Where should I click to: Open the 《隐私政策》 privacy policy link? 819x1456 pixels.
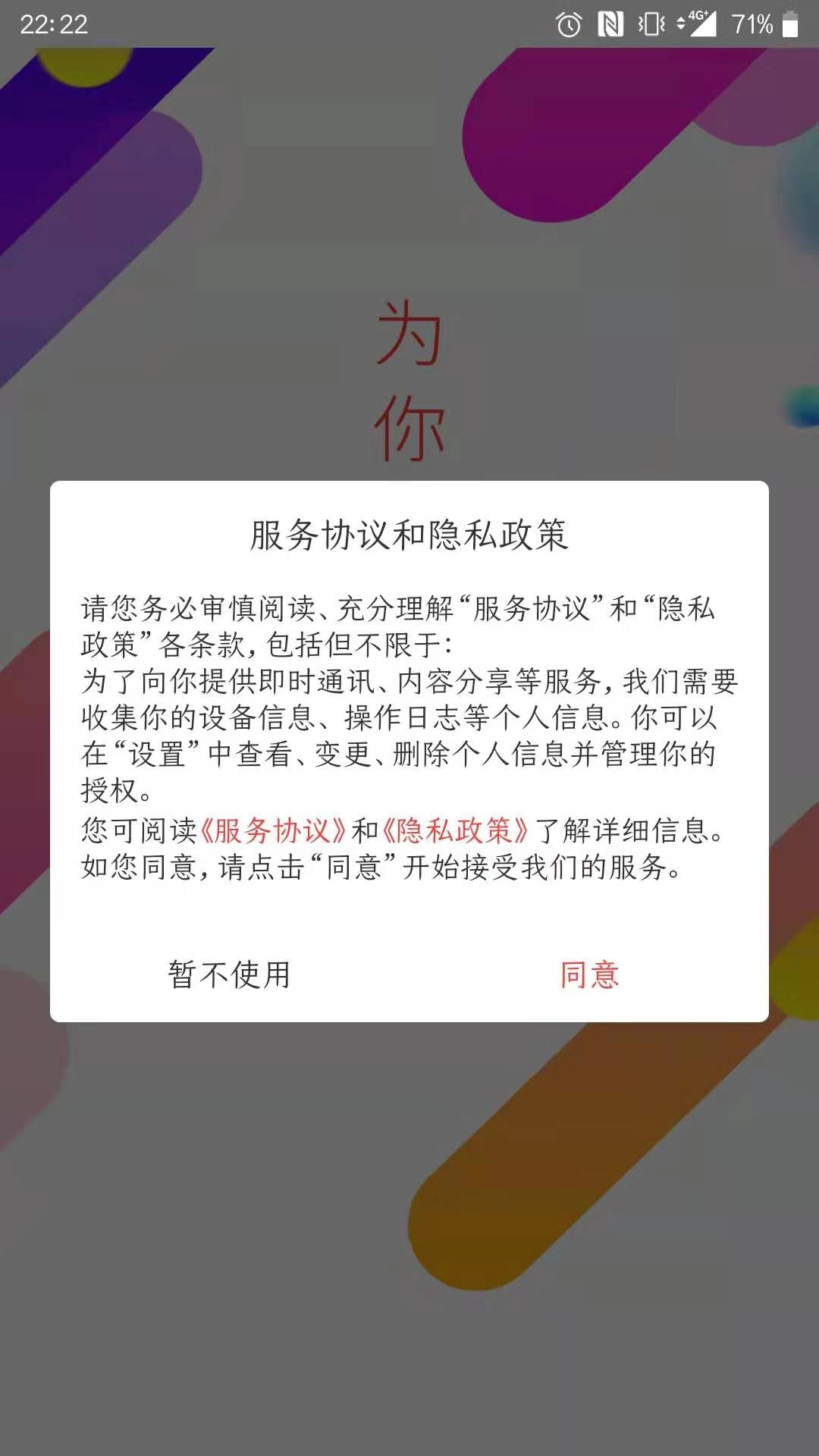(x=453, y=832)
